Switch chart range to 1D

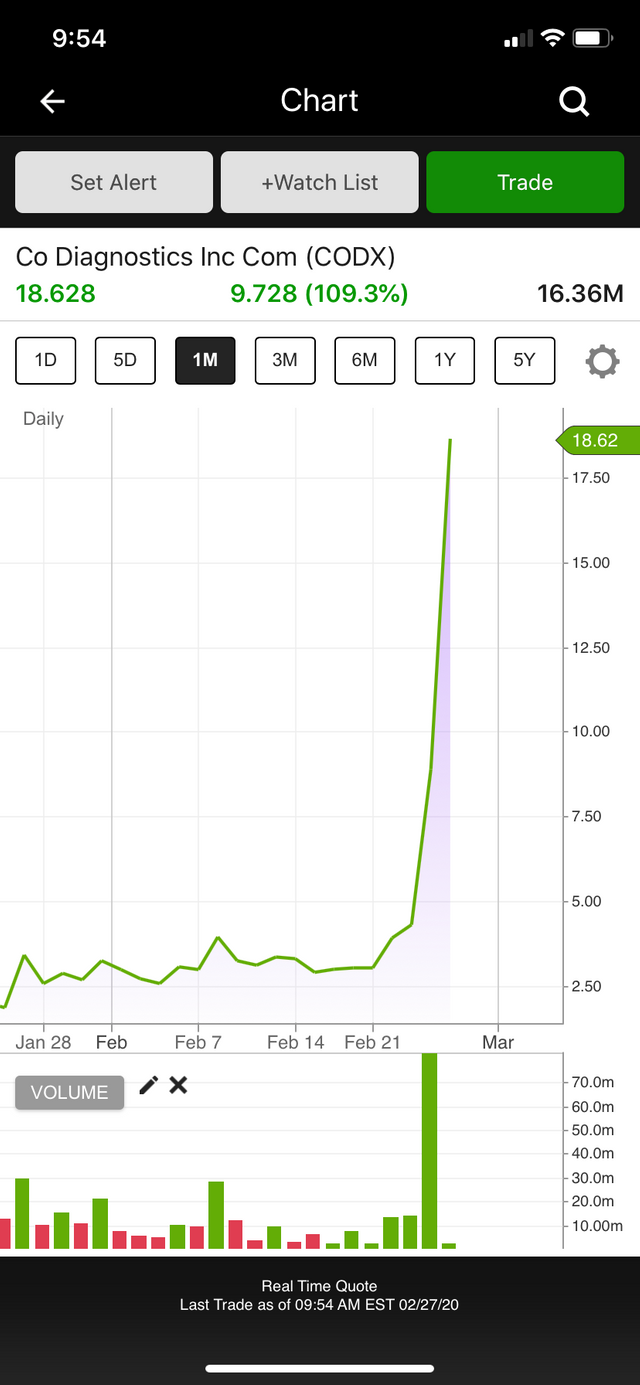[x=45, y=360]
